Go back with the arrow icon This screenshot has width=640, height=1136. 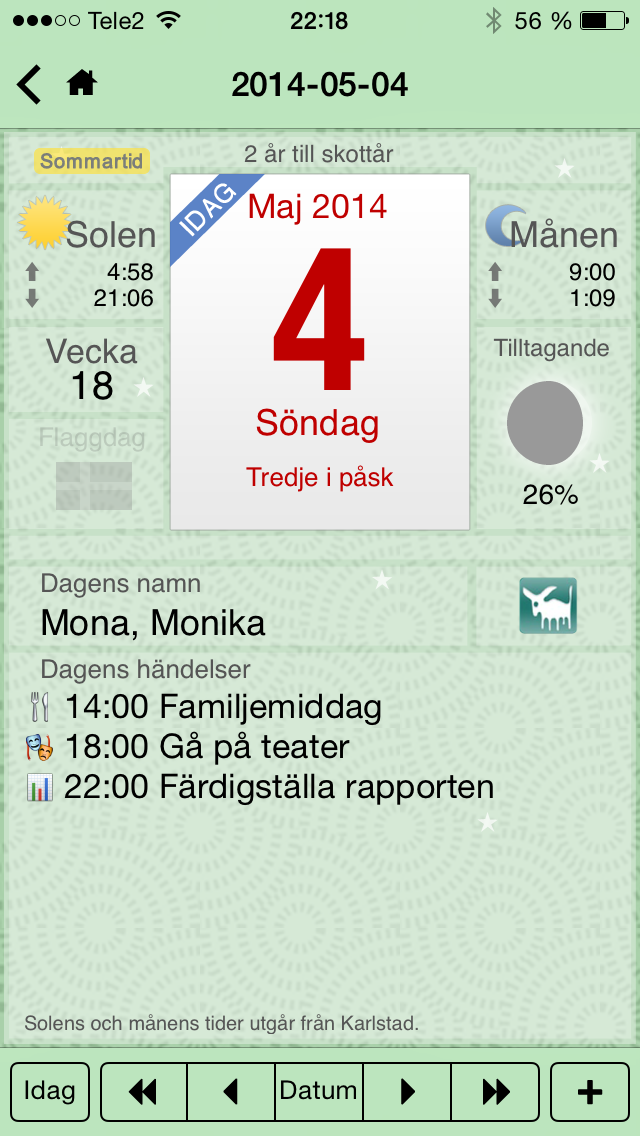29,85
